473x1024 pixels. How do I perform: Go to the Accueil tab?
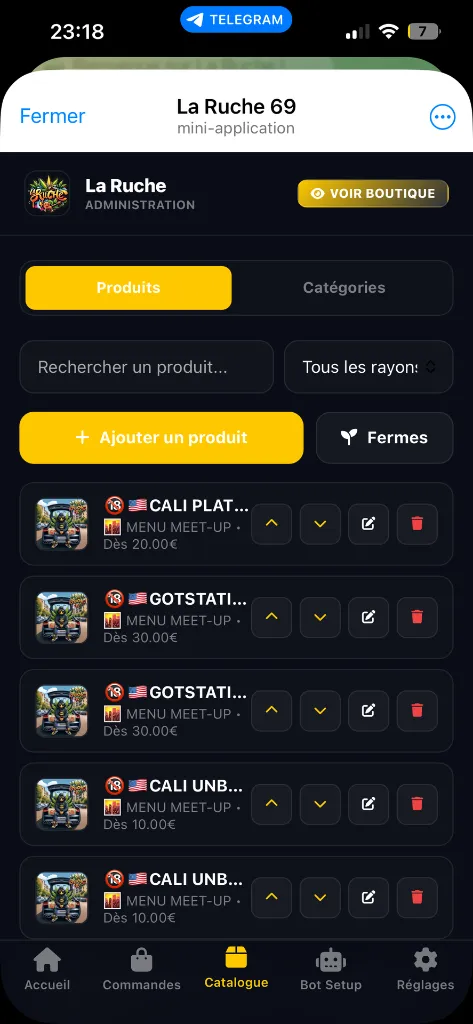[47, 969]
